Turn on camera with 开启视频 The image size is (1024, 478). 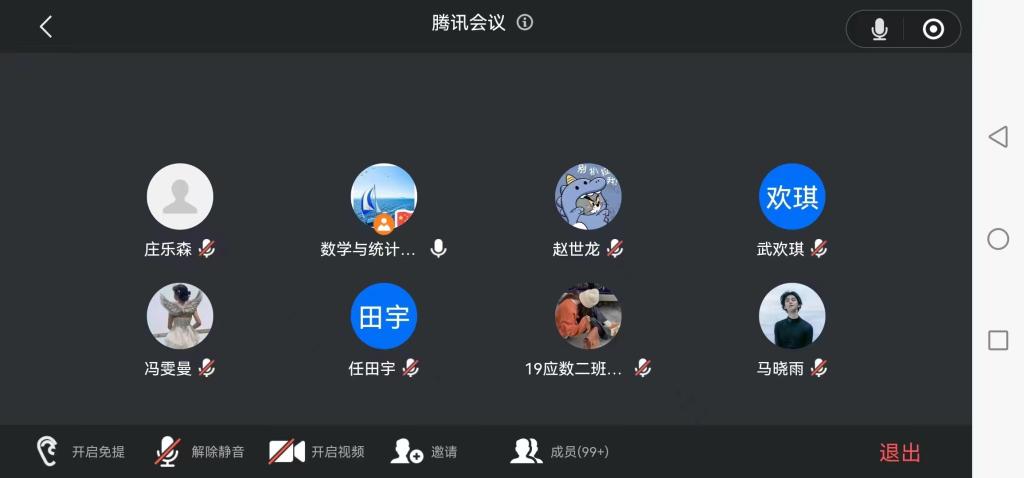pos(316,452)
